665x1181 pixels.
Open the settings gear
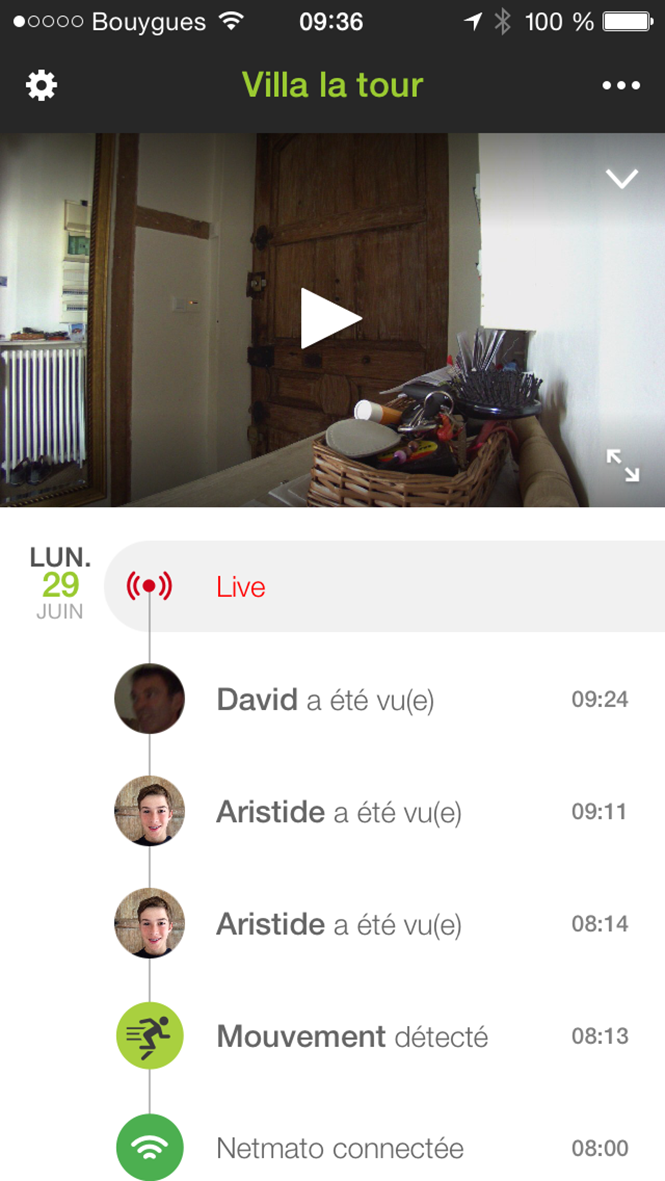coord(41,86)
